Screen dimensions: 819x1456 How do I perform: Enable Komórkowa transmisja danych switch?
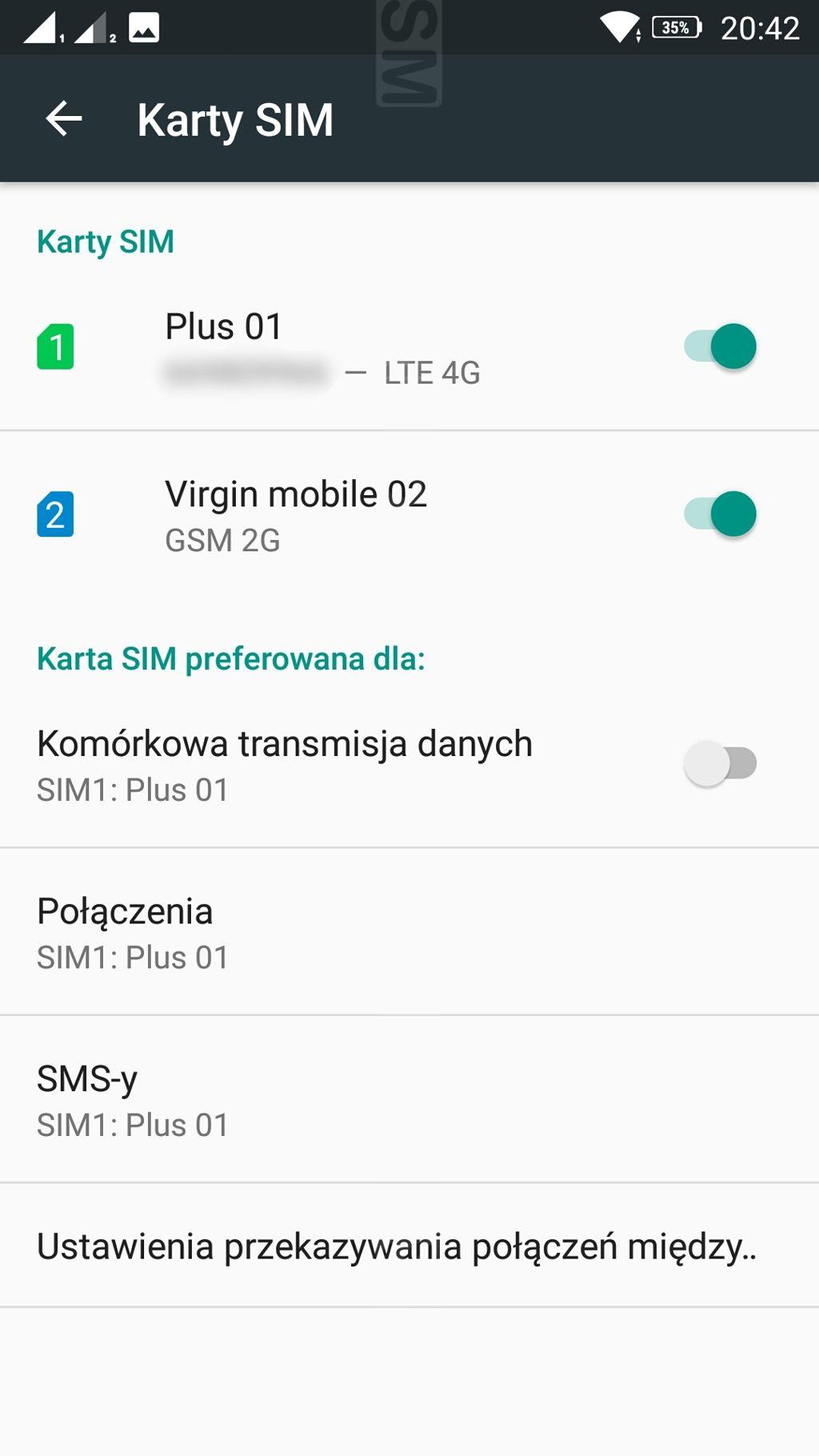click(720, 762)
